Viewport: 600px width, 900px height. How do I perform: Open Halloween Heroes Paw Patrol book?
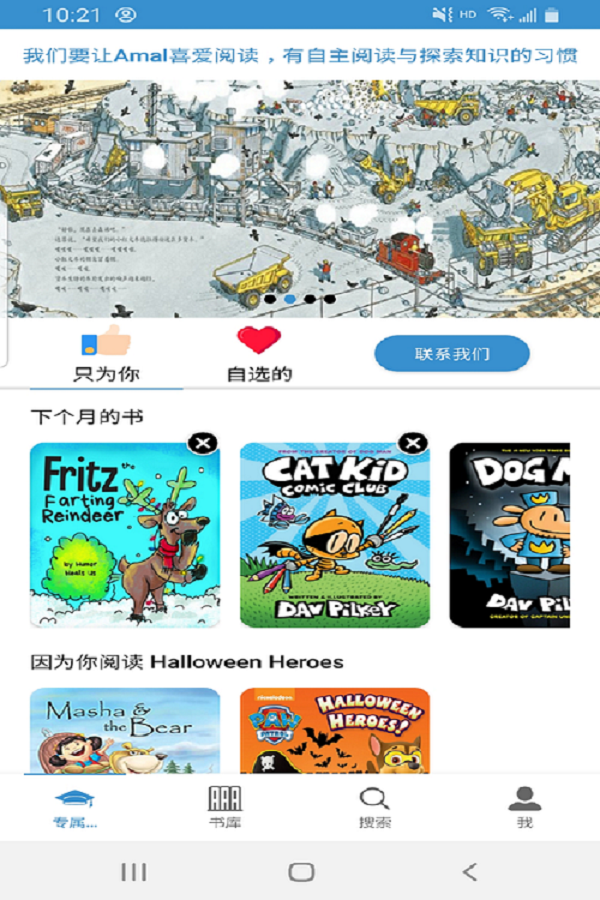coord(335,730)
